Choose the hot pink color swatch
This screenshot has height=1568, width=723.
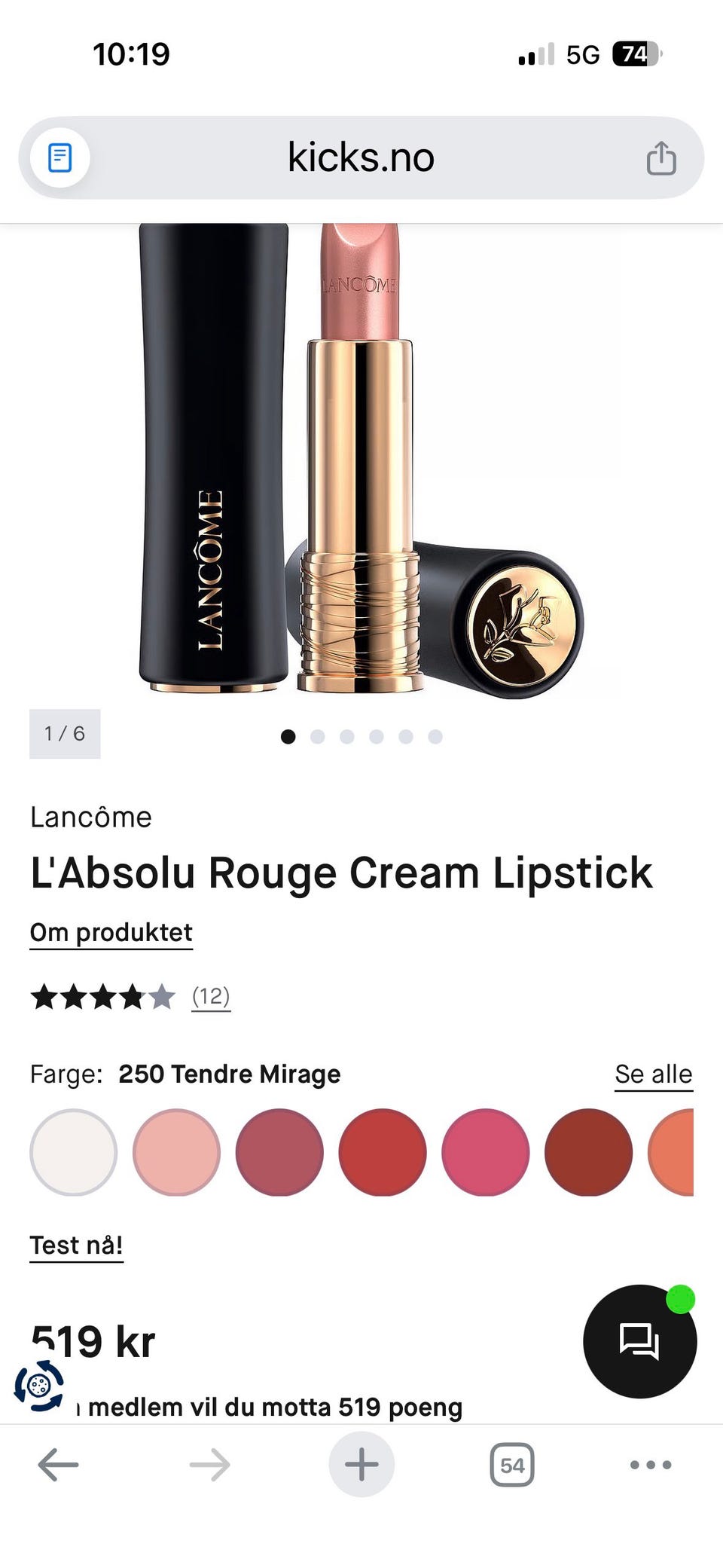pyautogui.click(x=485, y=1152)
